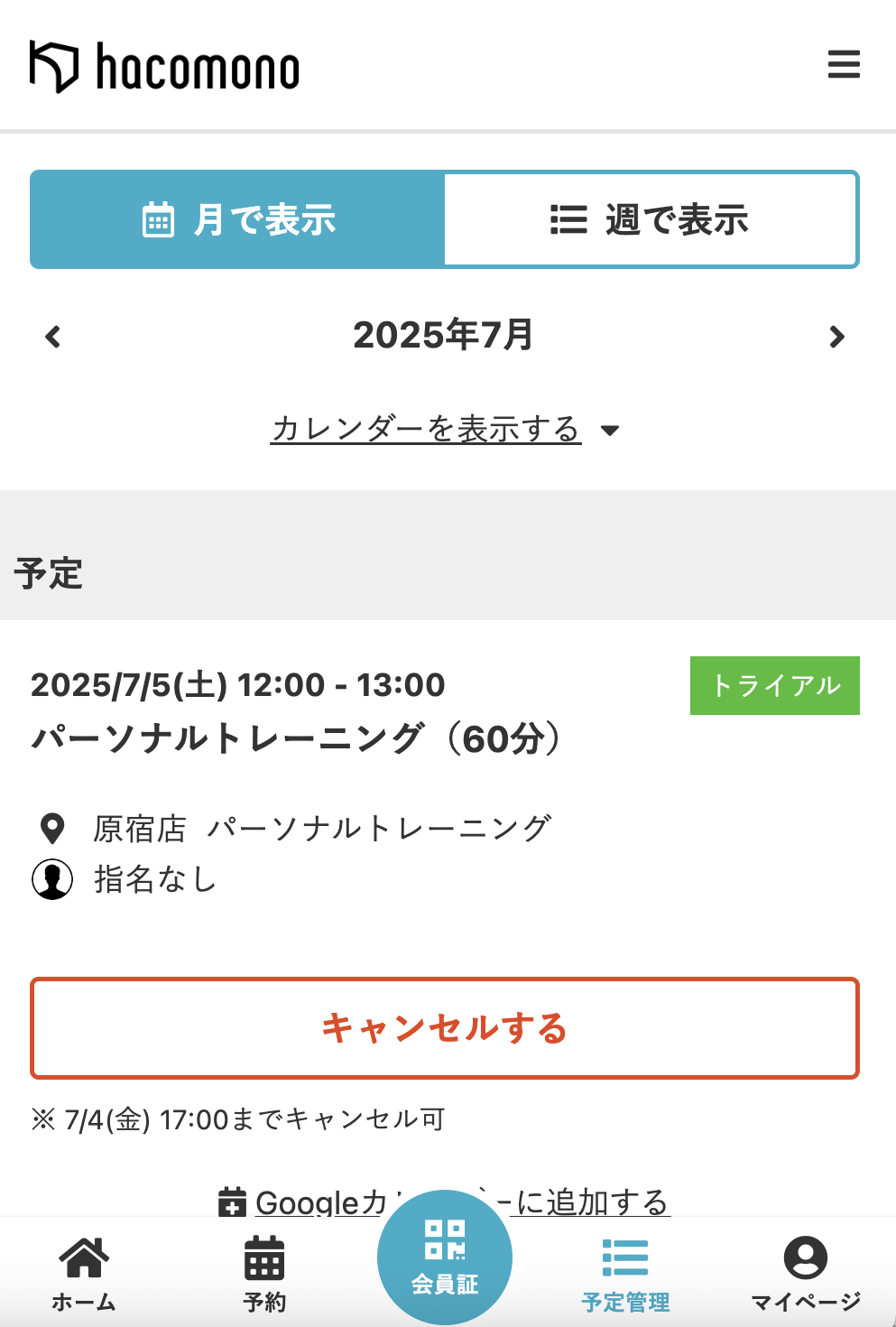The width and height of the screenshot is (896, 1327).
Task: Switch to 月で表示 monthly view
Action: (x=238, y=219)
